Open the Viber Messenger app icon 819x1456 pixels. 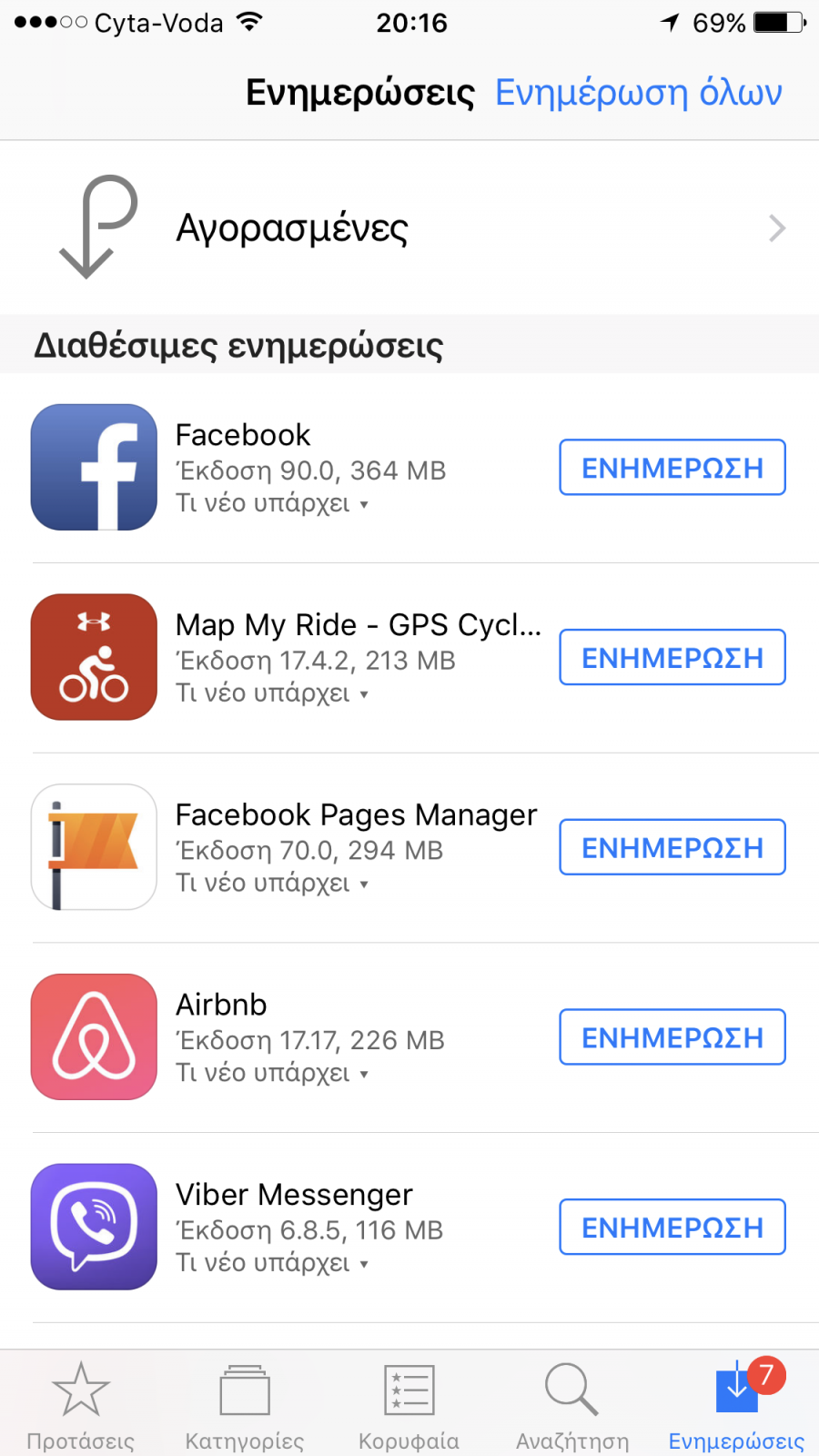click(94, 1227)
